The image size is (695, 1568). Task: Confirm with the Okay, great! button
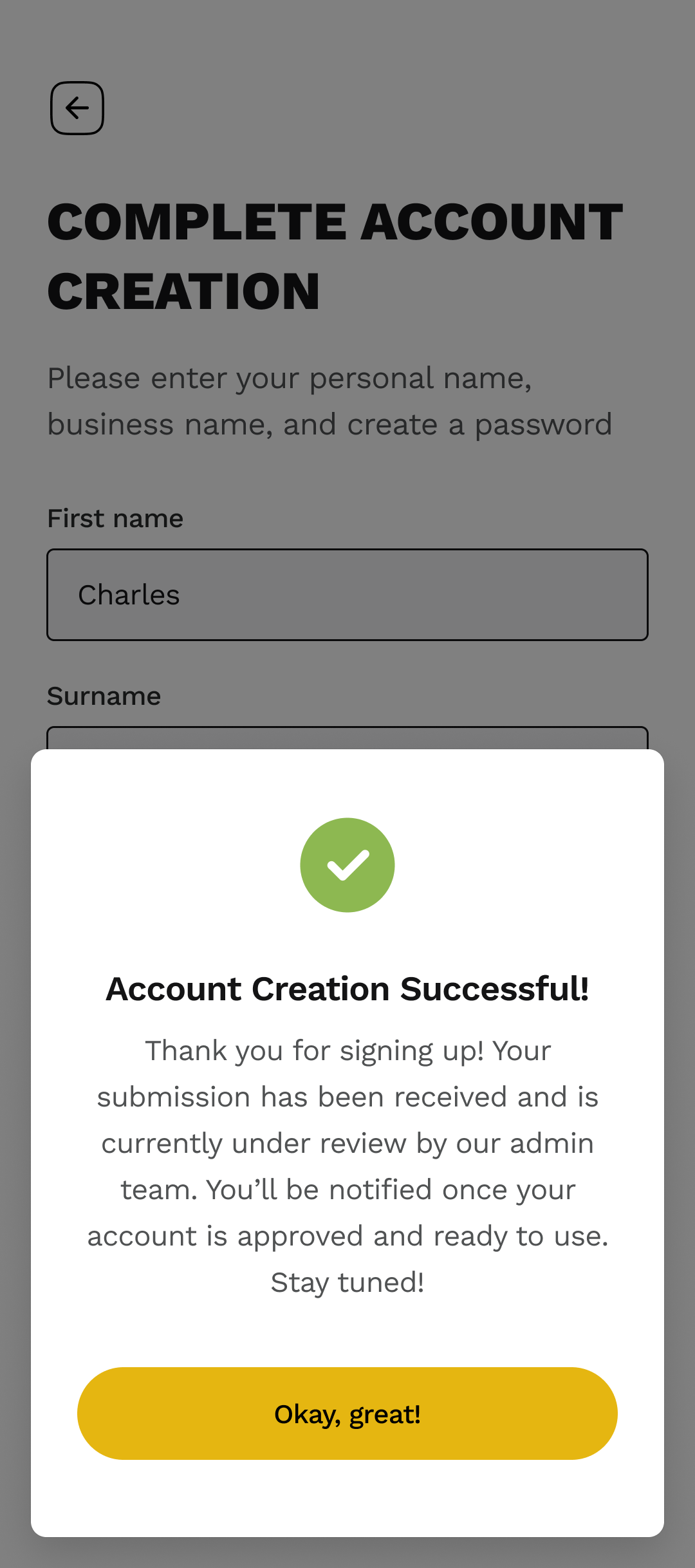click(x=347, y=1414)
